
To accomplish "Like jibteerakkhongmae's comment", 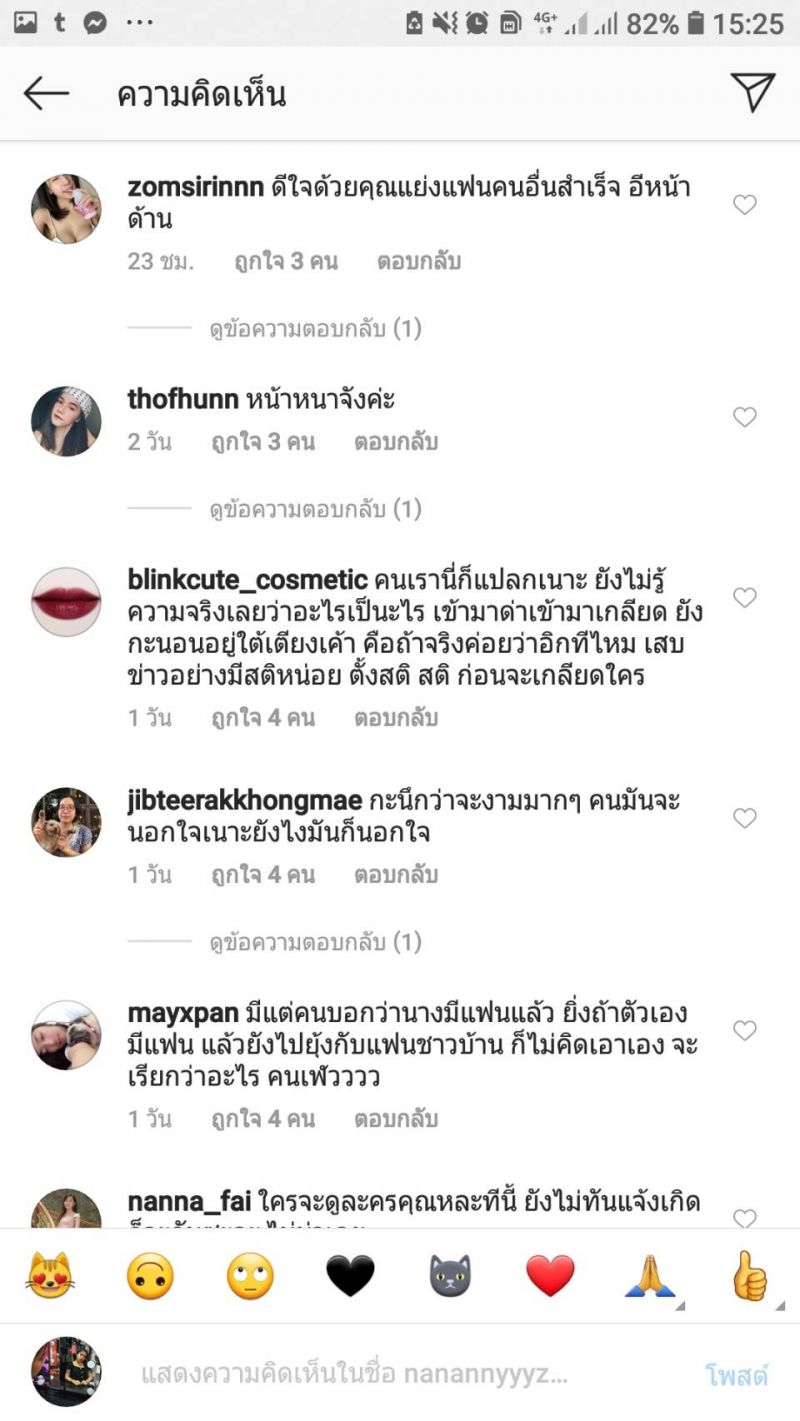I will click(x=744, y=818).
